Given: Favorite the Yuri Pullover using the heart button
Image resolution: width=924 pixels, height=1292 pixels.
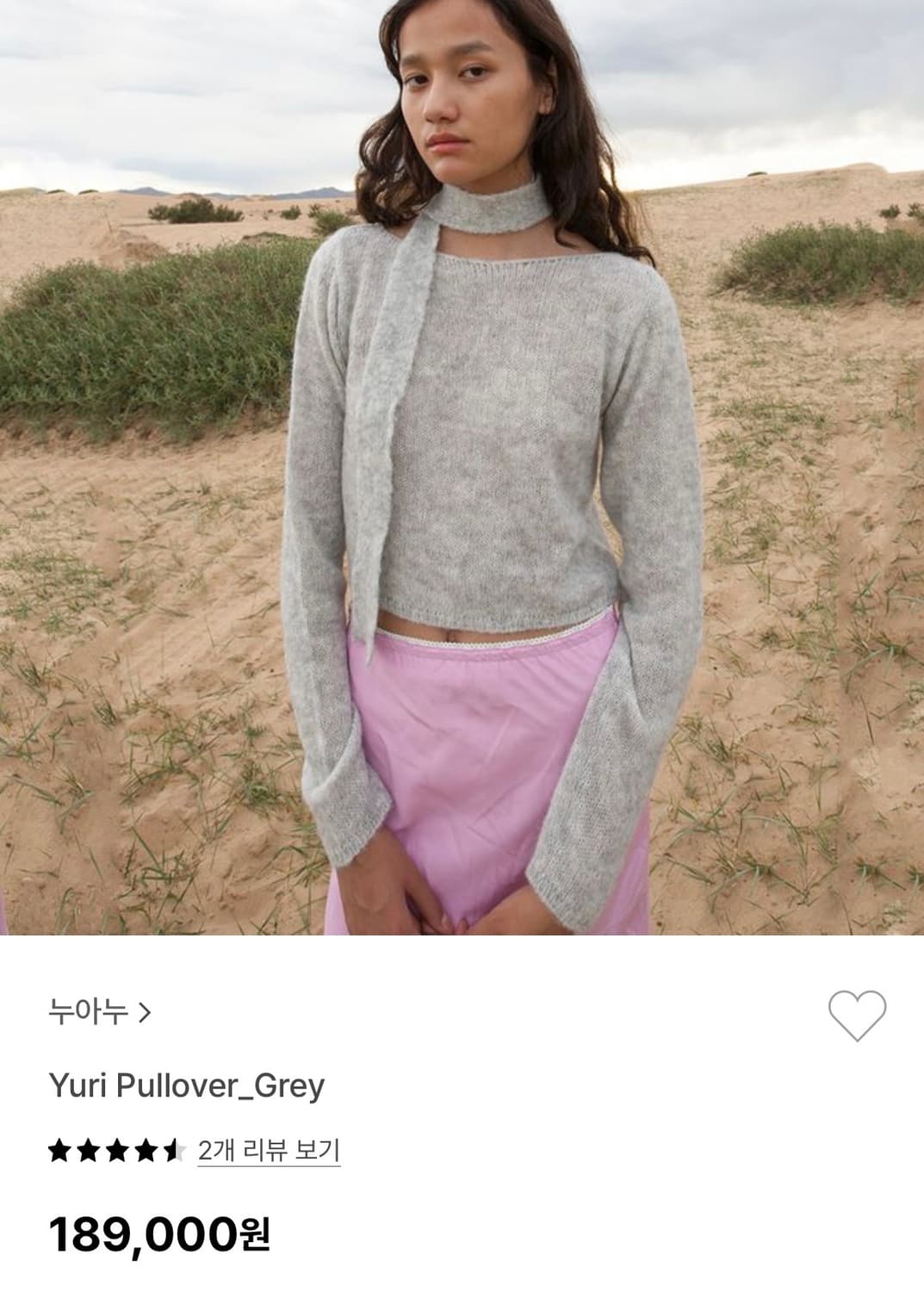Looking at the screenshot, I should [x=856, y=1016].
